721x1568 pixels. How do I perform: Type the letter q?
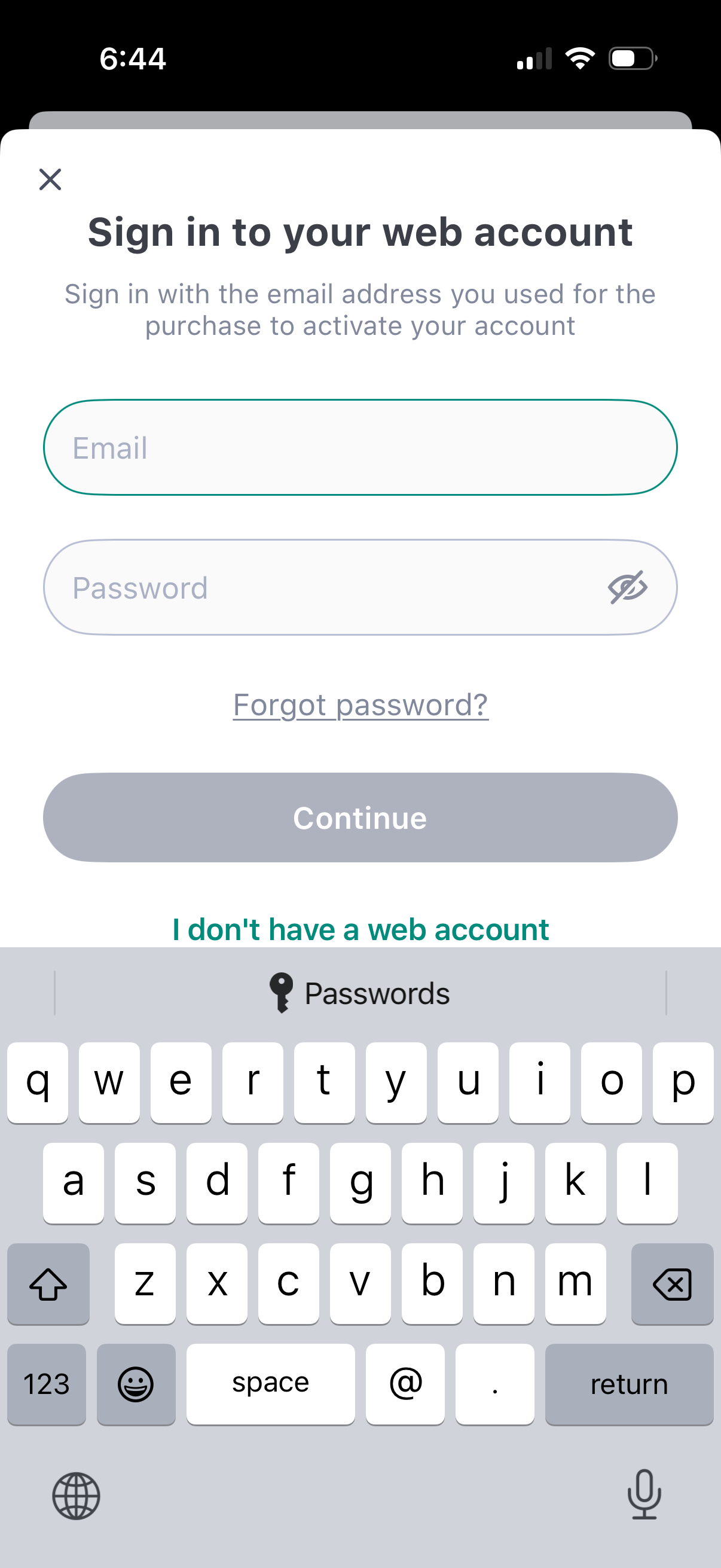[x=38, y=1082]
